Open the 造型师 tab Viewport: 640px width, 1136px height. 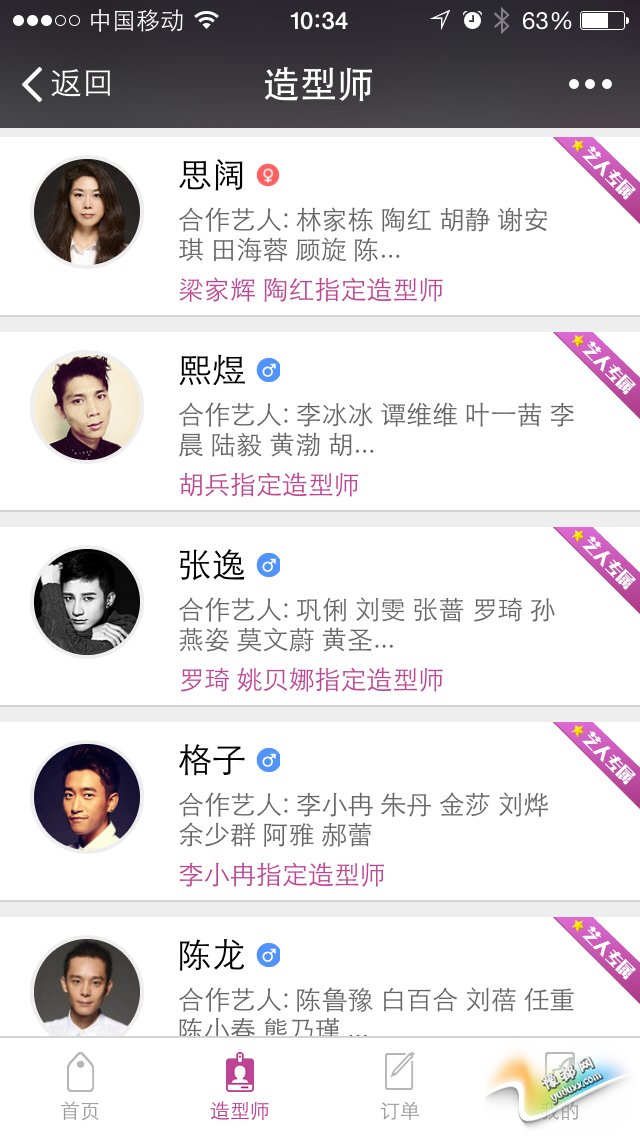240,1087
